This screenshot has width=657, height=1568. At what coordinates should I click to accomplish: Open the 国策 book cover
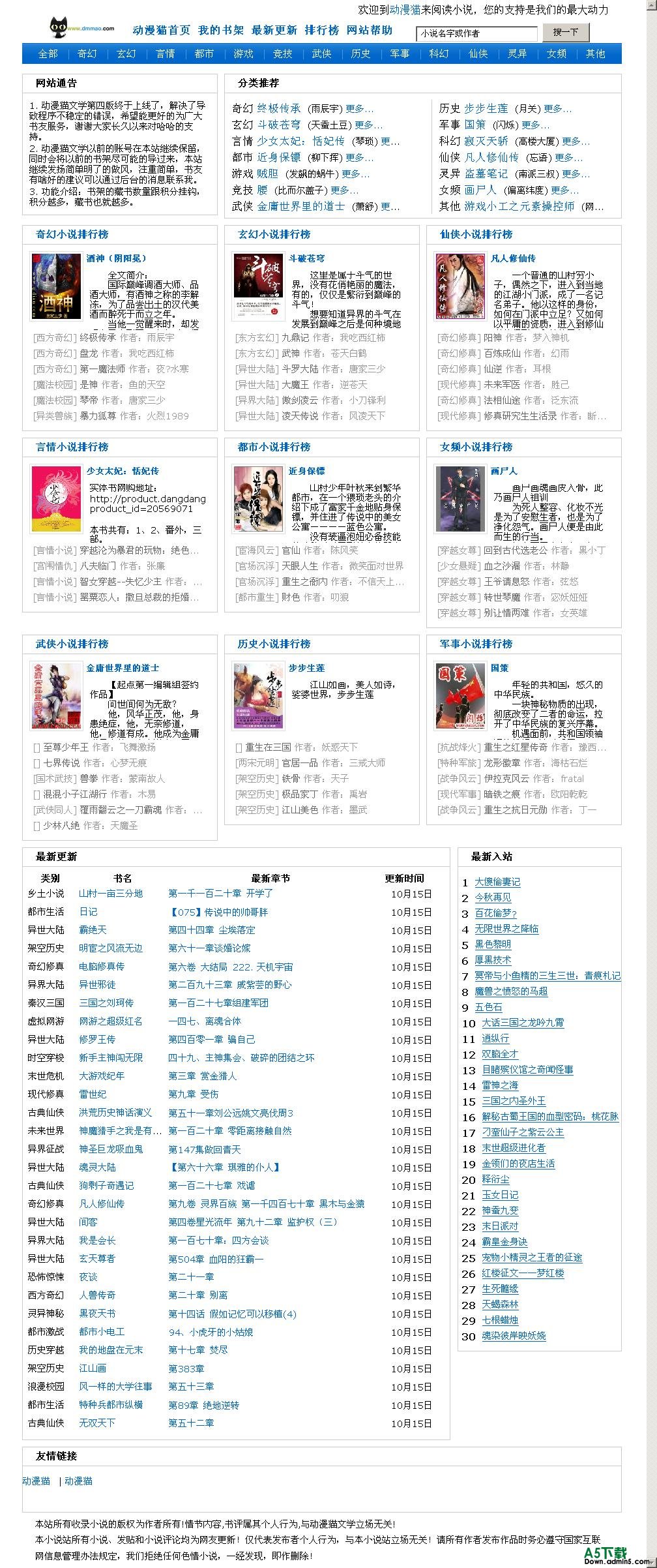point(460,695)
